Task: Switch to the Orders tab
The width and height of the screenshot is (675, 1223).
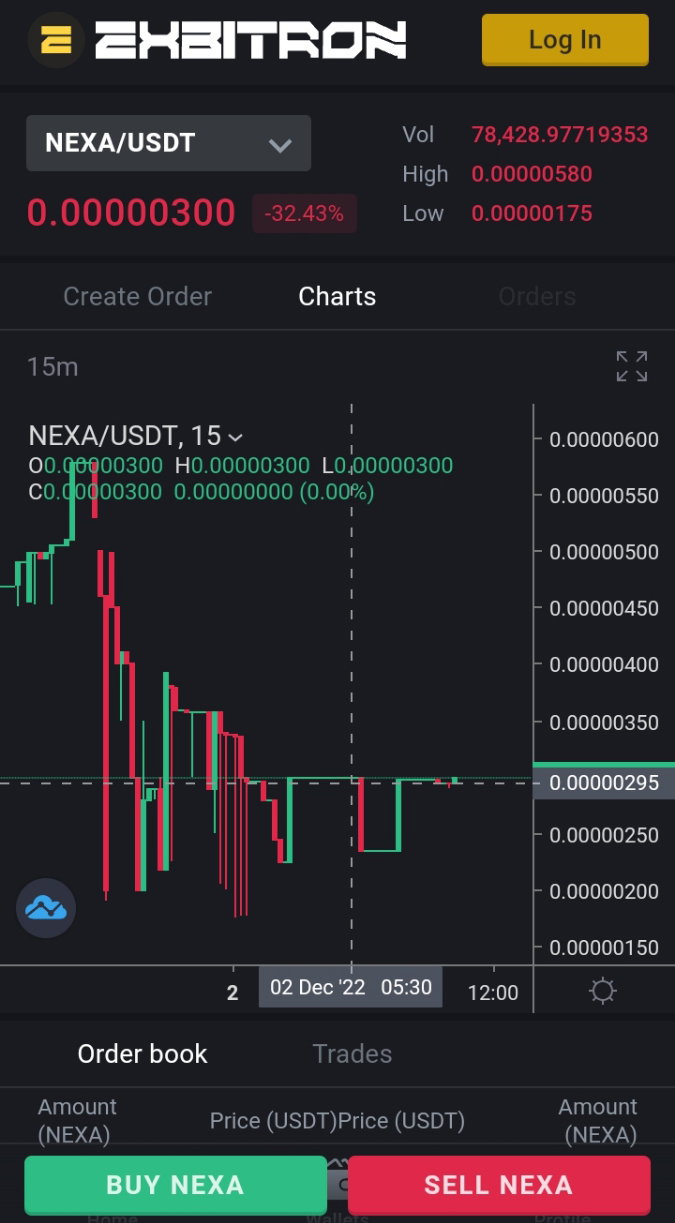Action: [x=537, y=297]
